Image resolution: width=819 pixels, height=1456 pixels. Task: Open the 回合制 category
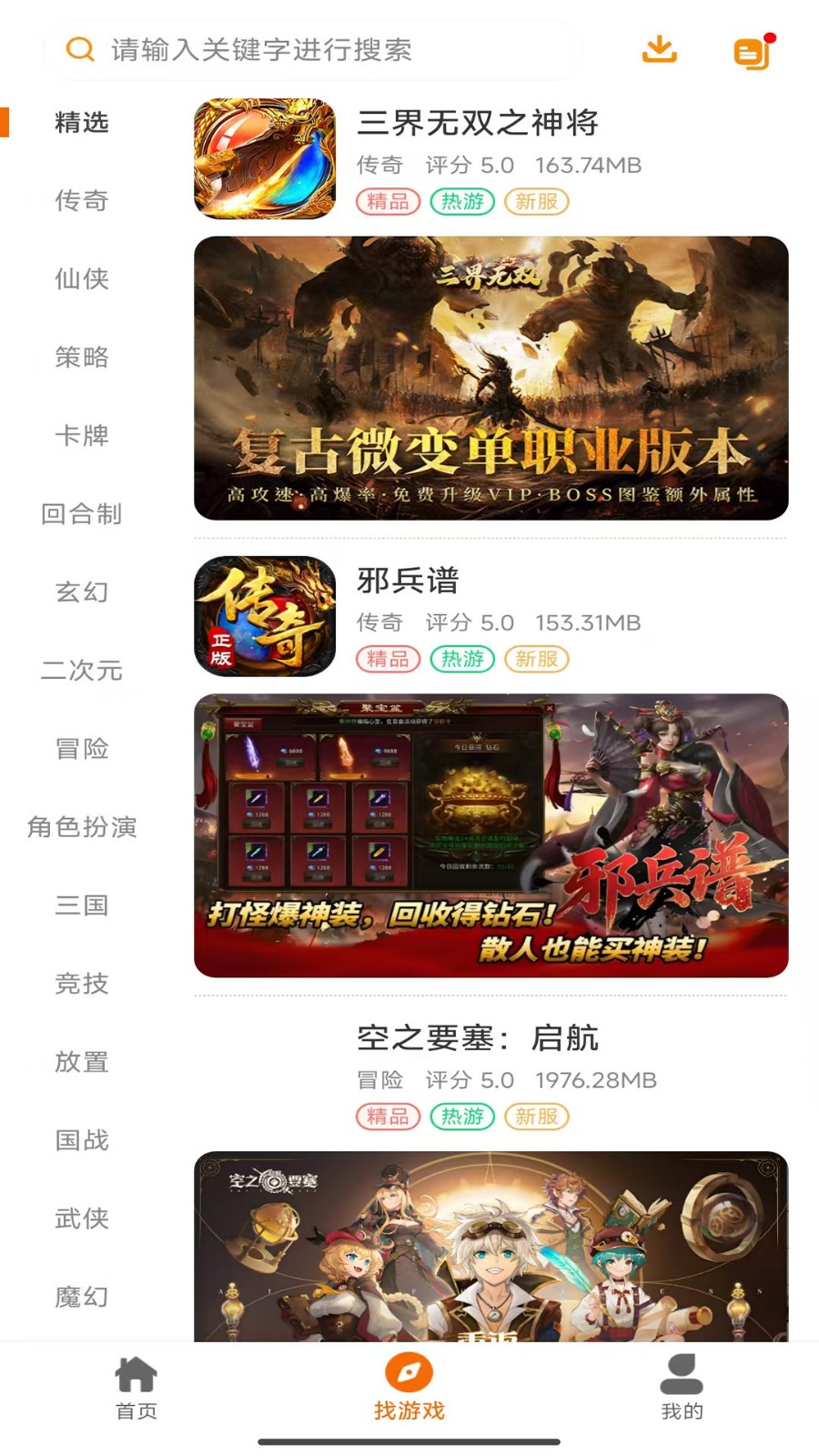click(82, 513)
